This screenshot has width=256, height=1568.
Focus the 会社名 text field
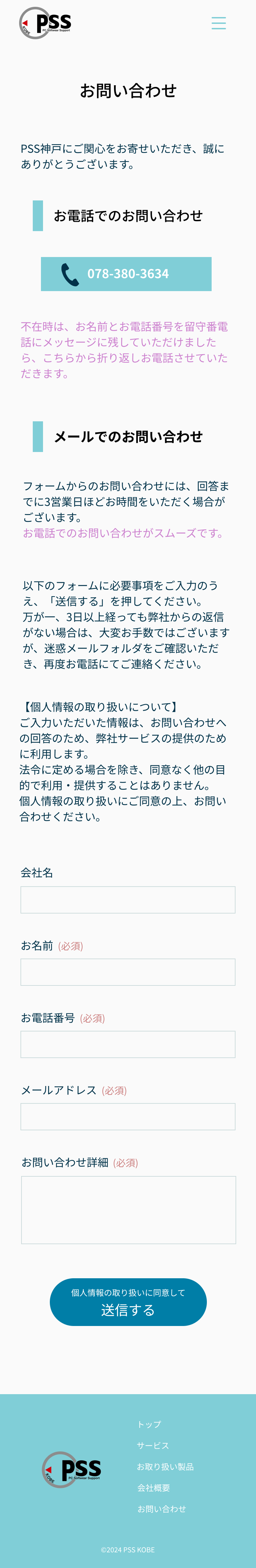128,900
